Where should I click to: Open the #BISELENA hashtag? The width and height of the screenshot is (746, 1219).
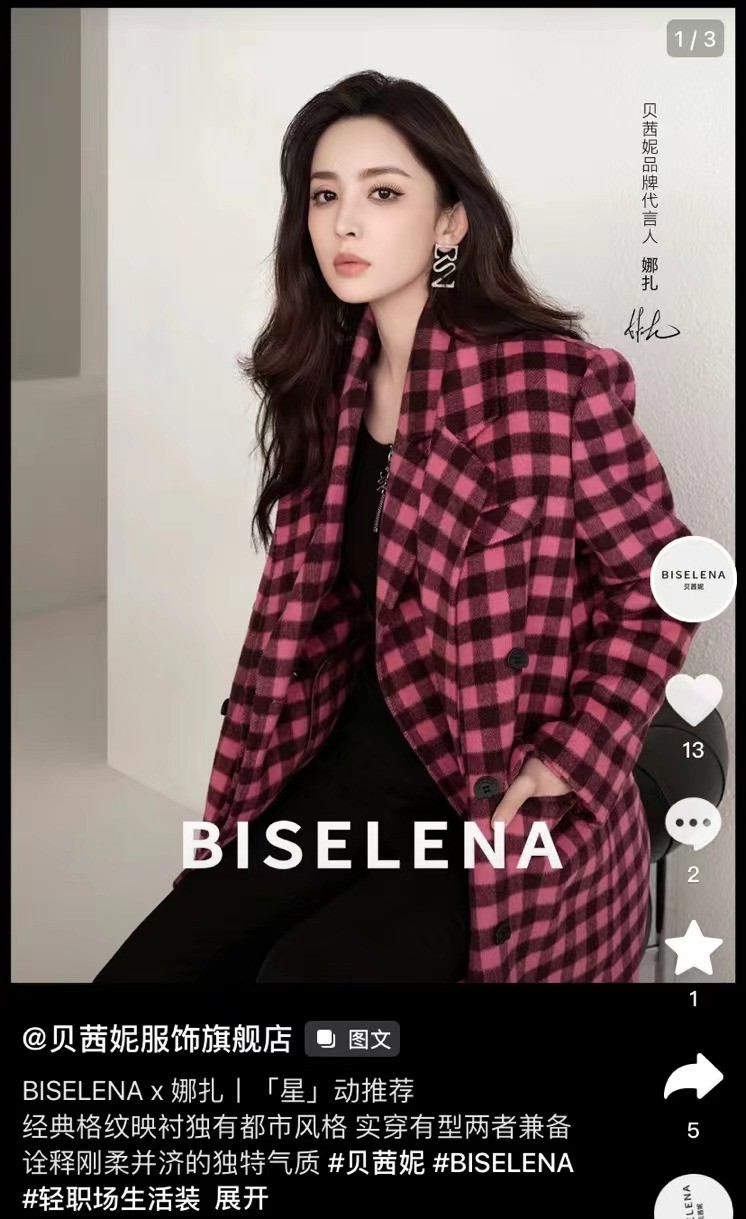[503, 1163]
